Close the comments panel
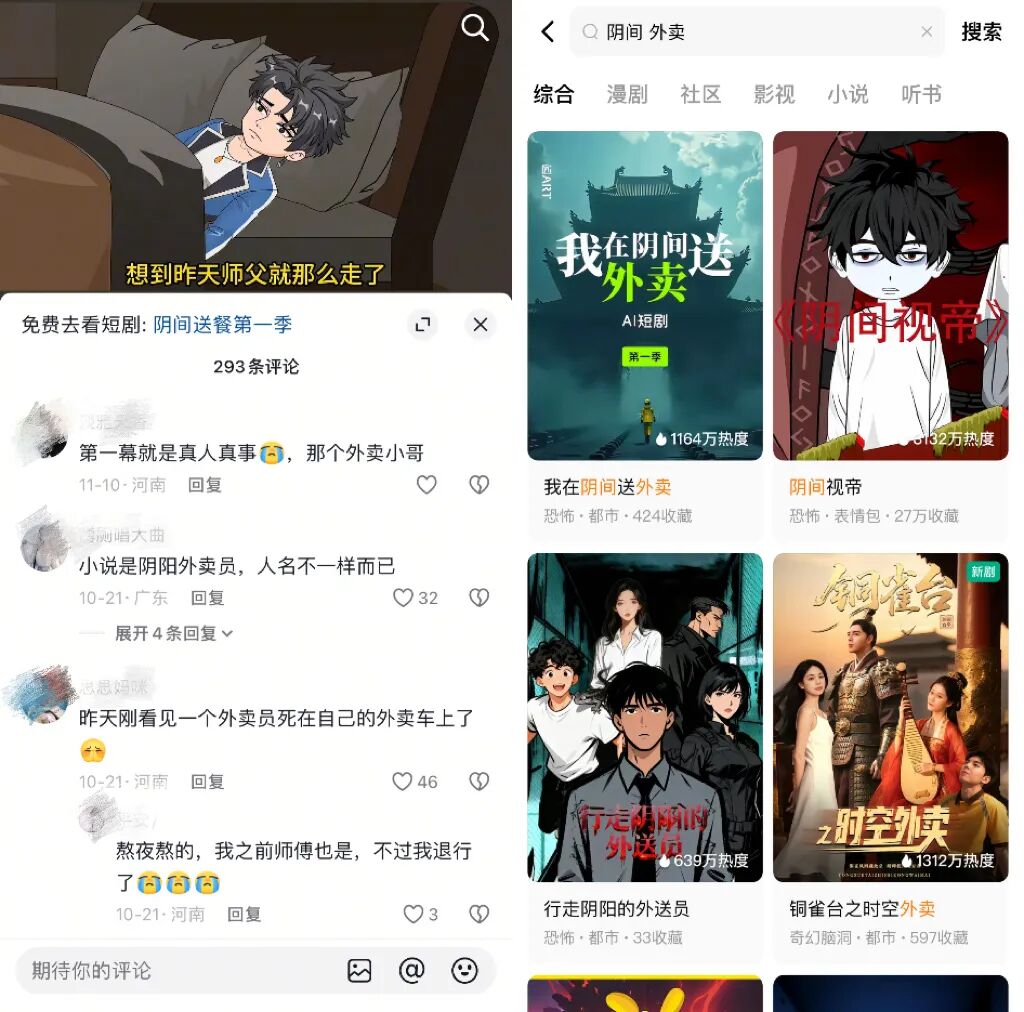This screenshot has width=1024, height=1012. [480, 325]
